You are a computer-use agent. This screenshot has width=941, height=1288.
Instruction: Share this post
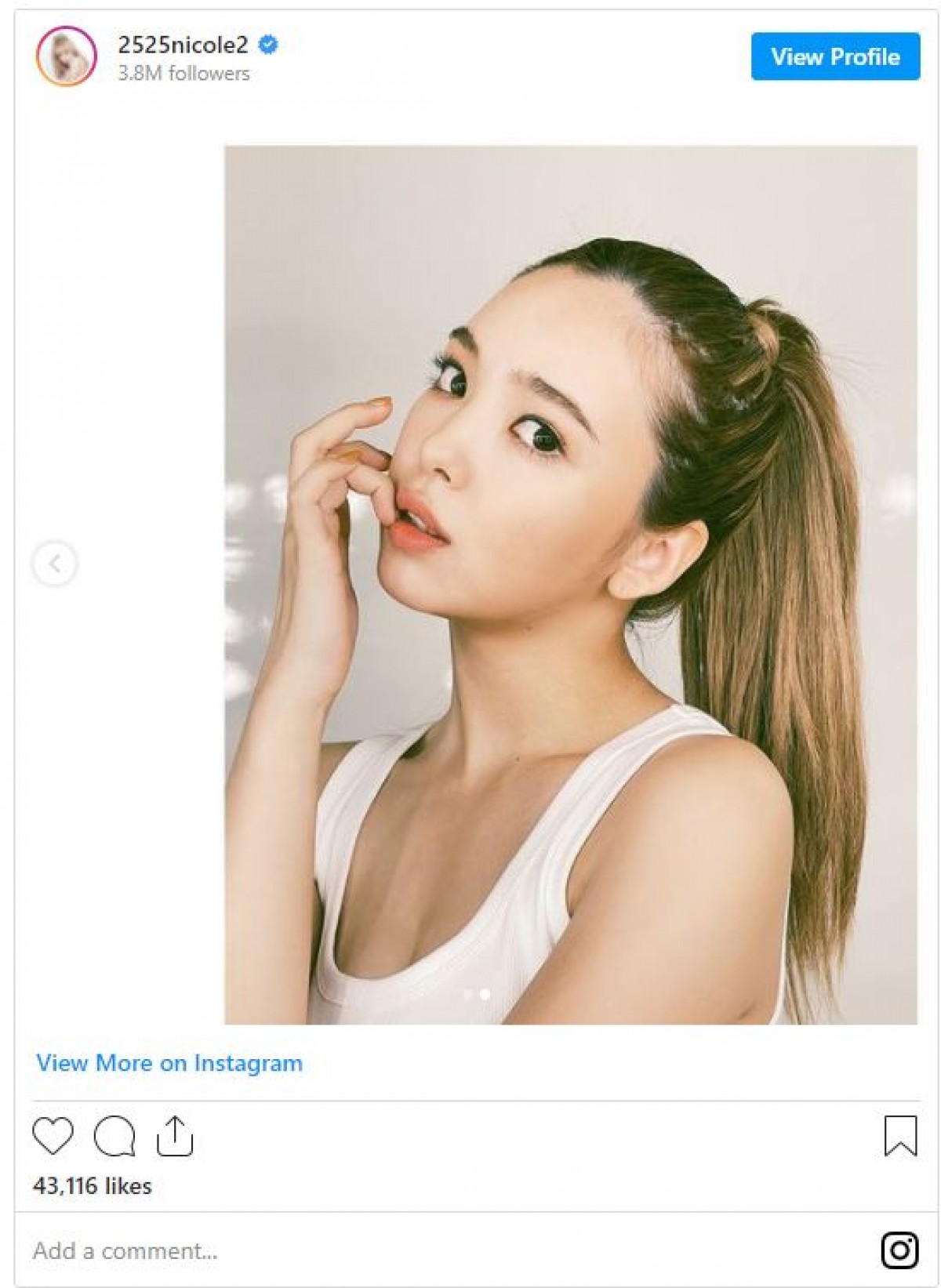[175, 1136]
